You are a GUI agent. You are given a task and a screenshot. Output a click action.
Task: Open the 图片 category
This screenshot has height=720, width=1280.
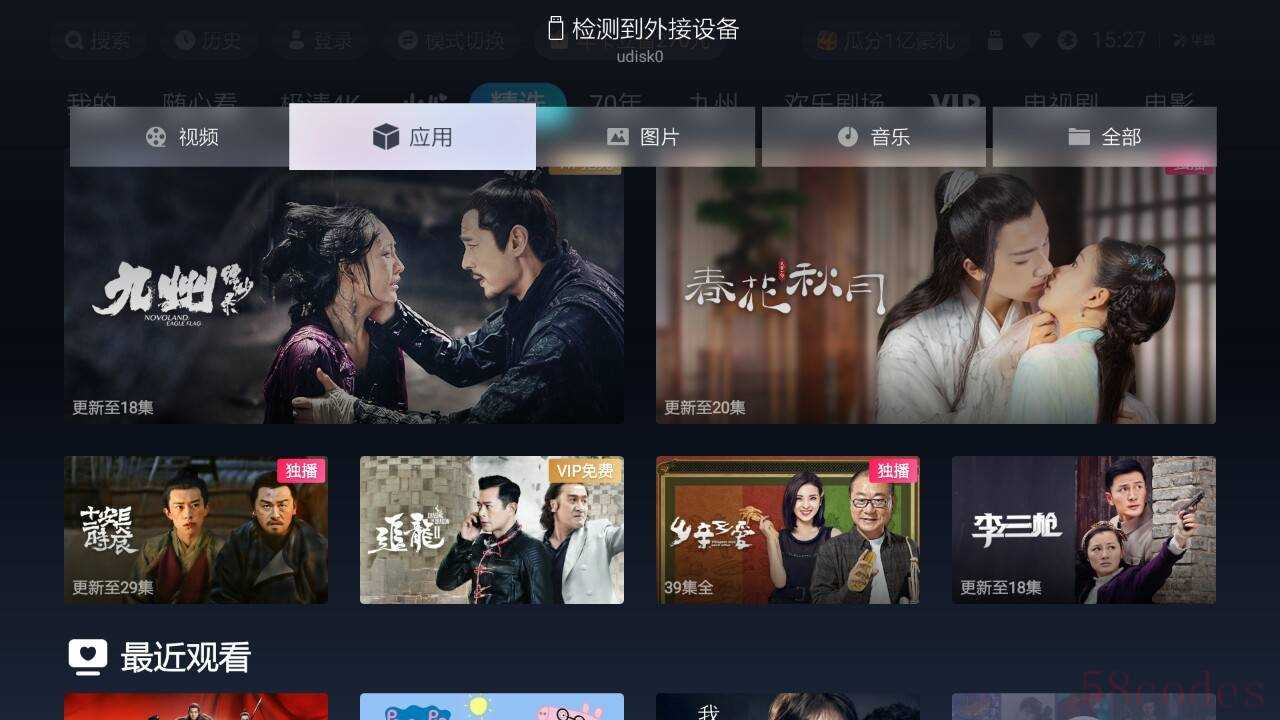[x=645, y=137]
